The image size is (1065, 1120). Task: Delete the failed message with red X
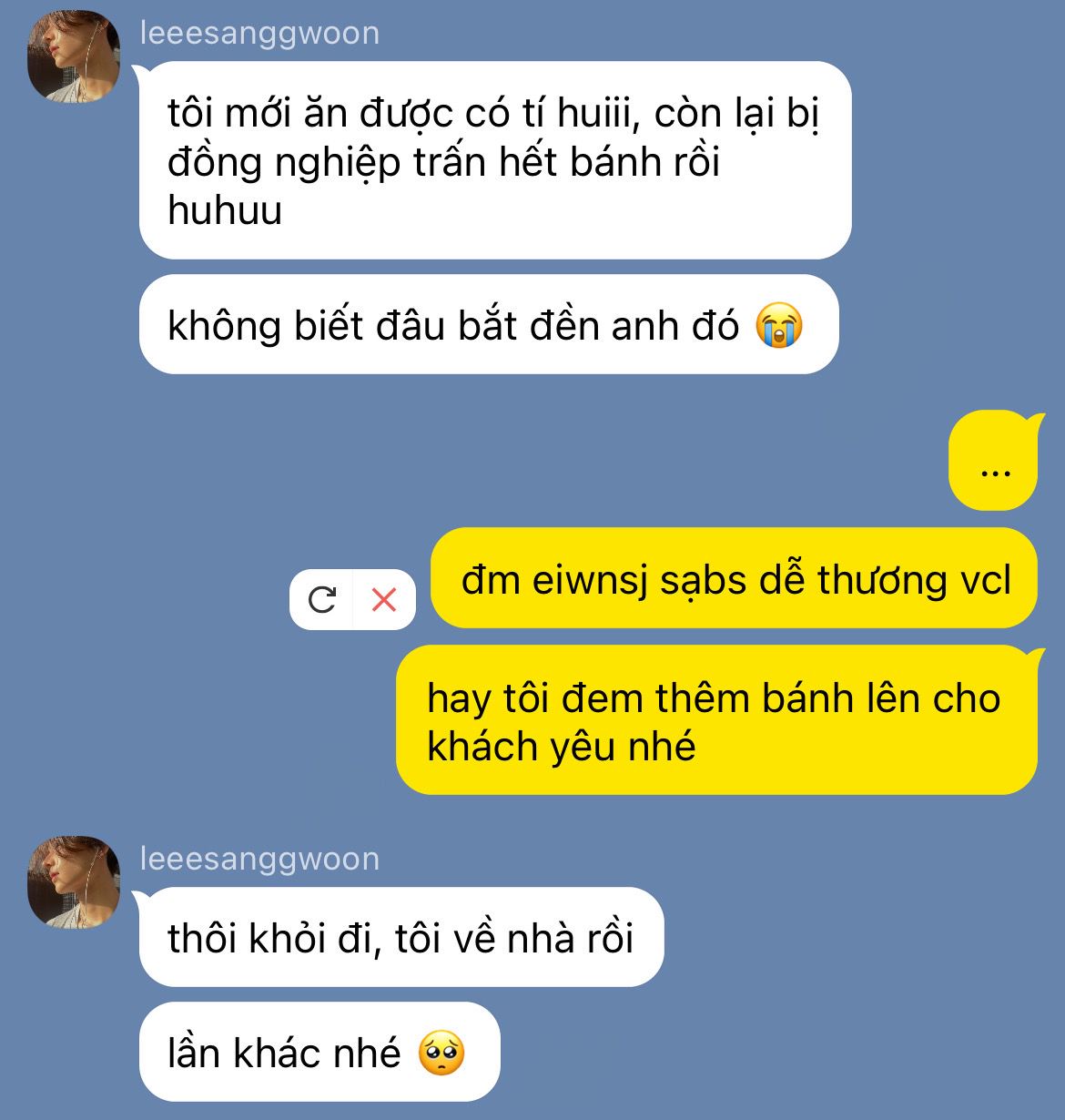(x=384, y=599)
